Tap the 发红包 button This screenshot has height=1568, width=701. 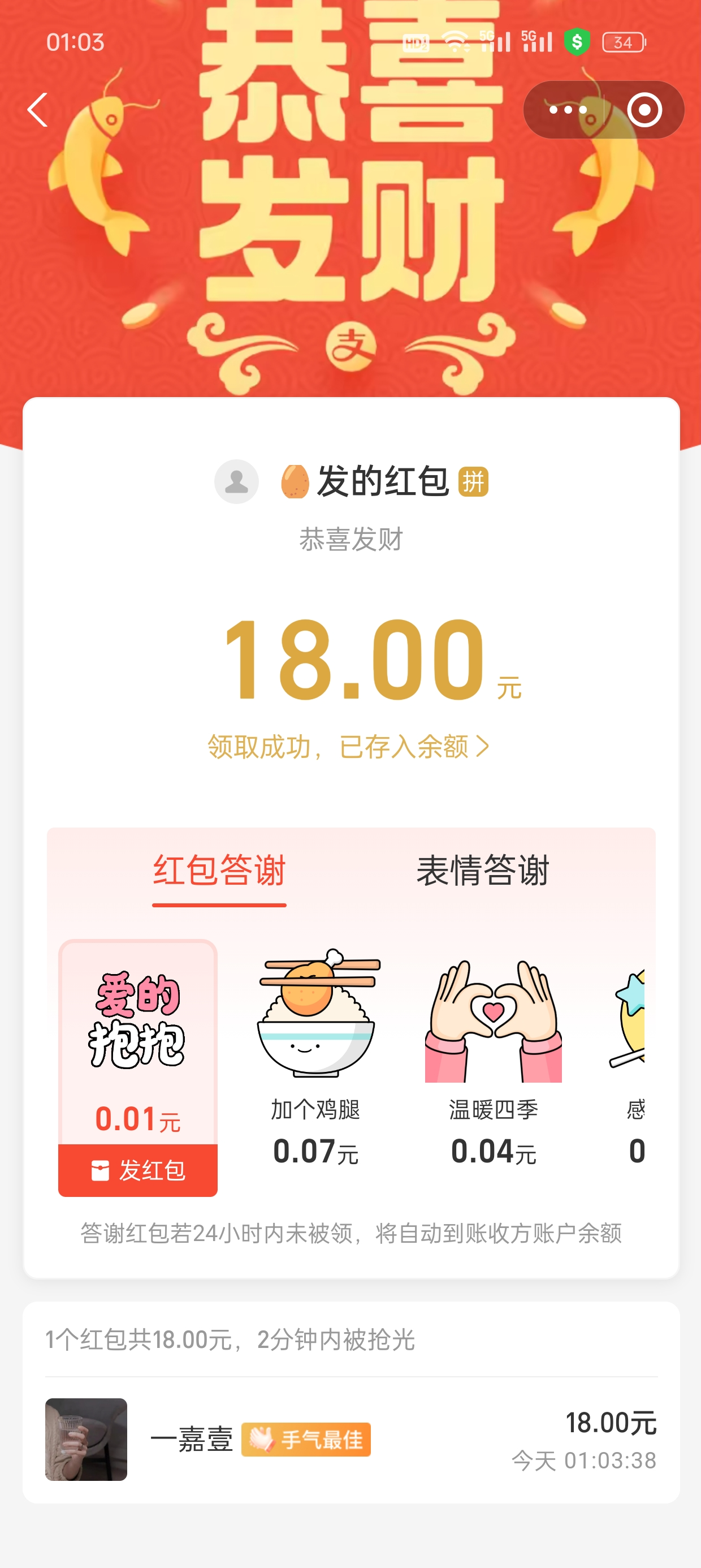(138, 1170)
